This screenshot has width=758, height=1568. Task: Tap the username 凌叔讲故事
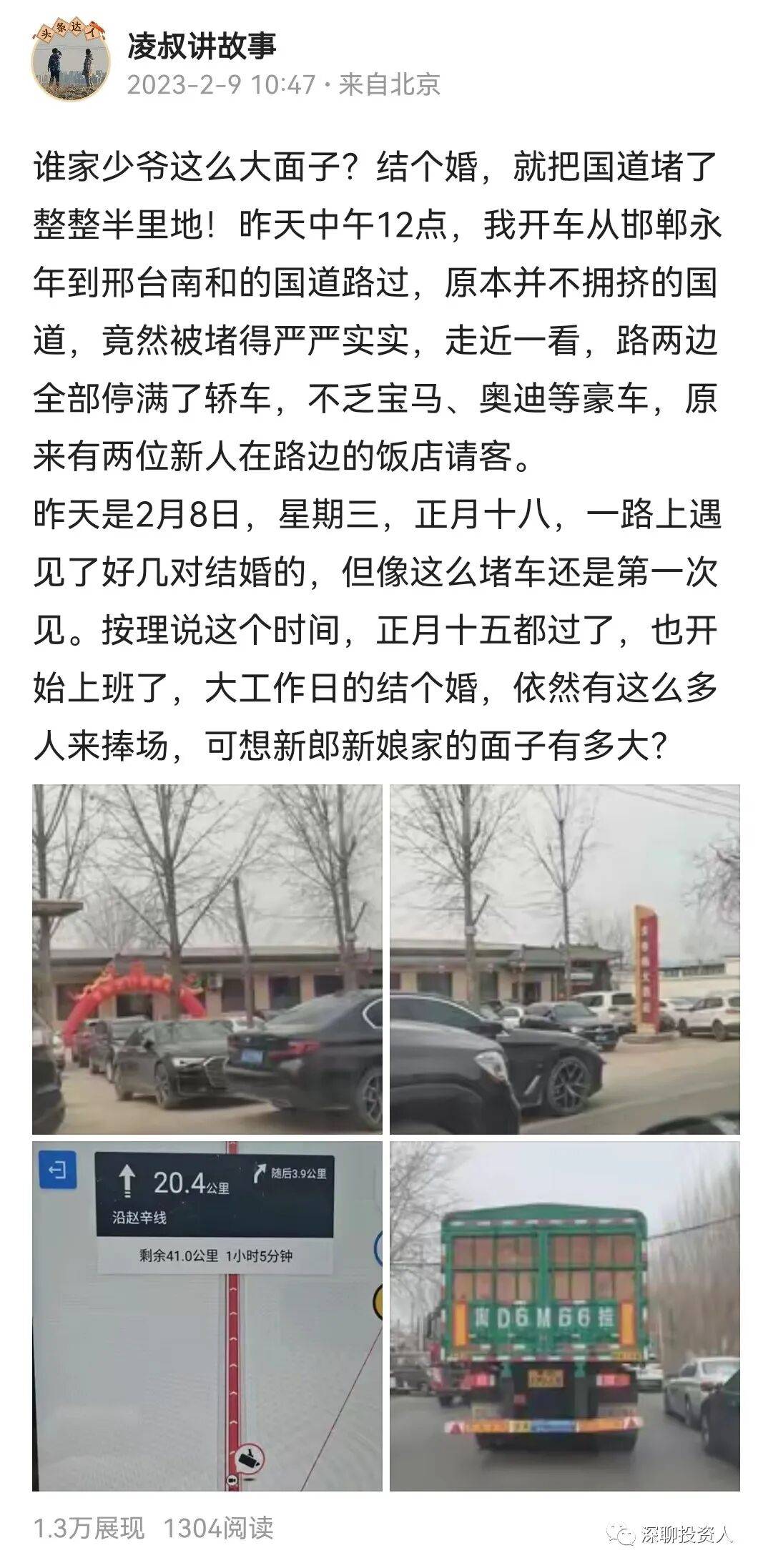point(202,46)
